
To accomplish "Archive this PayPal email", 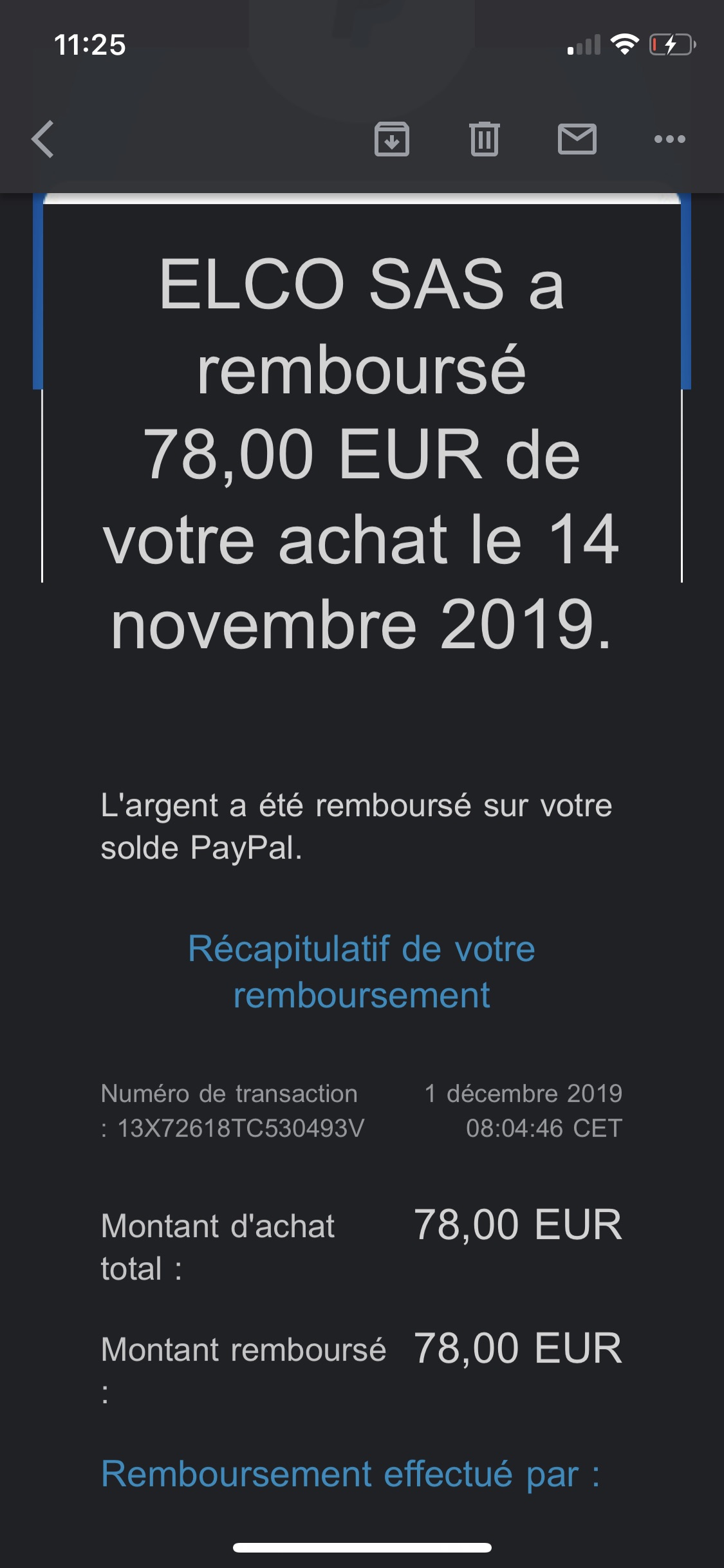I will point(392,139).
